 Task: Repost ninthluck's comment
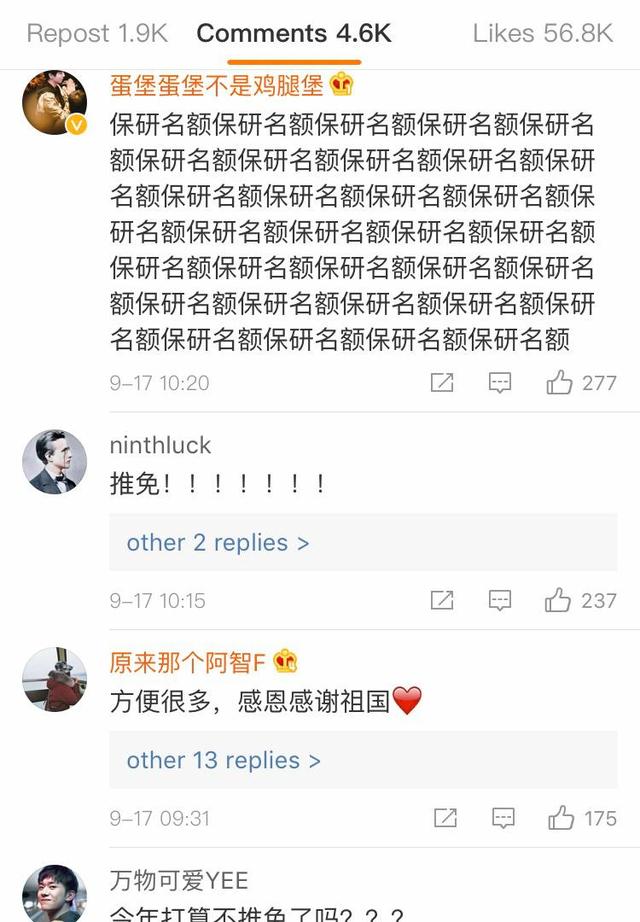coord(441,600)
